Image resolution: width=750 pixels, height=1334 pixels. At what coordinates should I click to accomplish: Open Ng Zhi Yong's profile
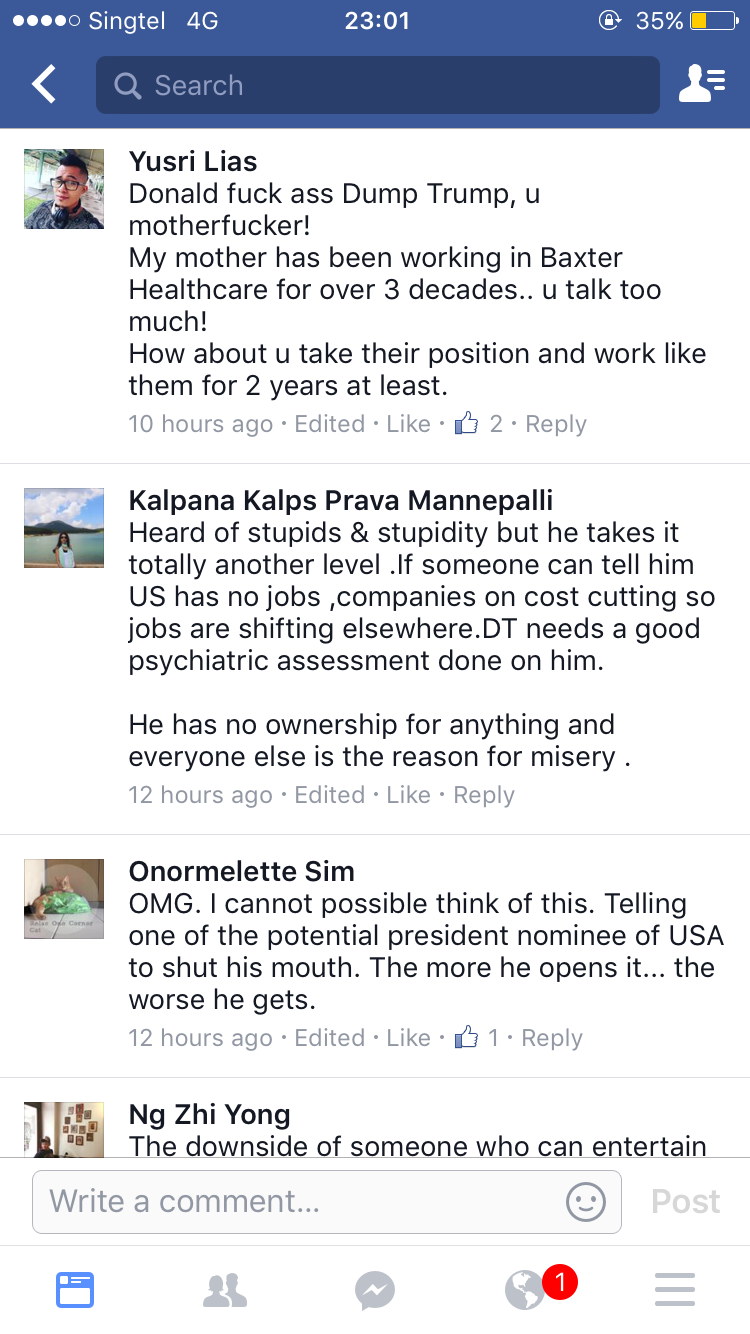[x=210, y=1114]
